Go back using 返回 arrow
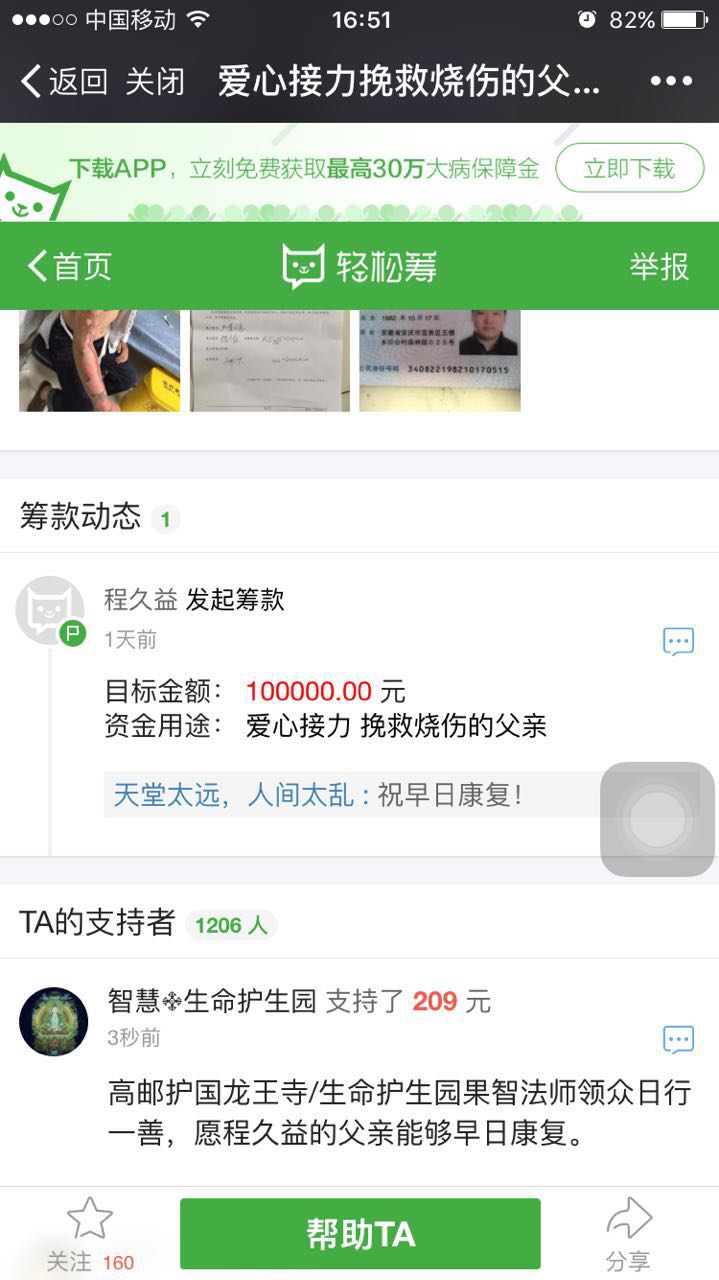 click(x=64, y=81)
